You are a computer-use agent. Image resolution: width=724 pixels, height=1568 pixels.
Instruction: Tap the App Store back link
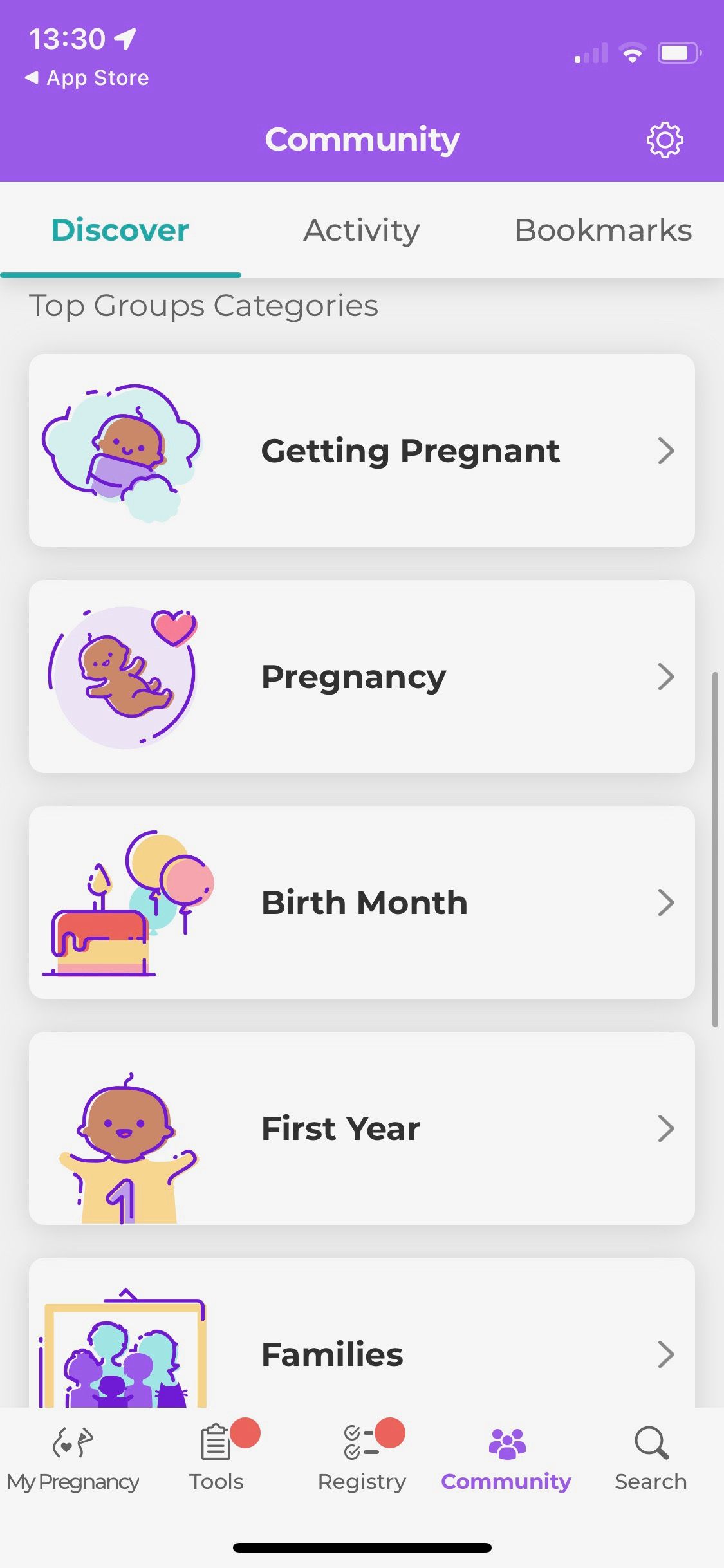tap(88, 77)
